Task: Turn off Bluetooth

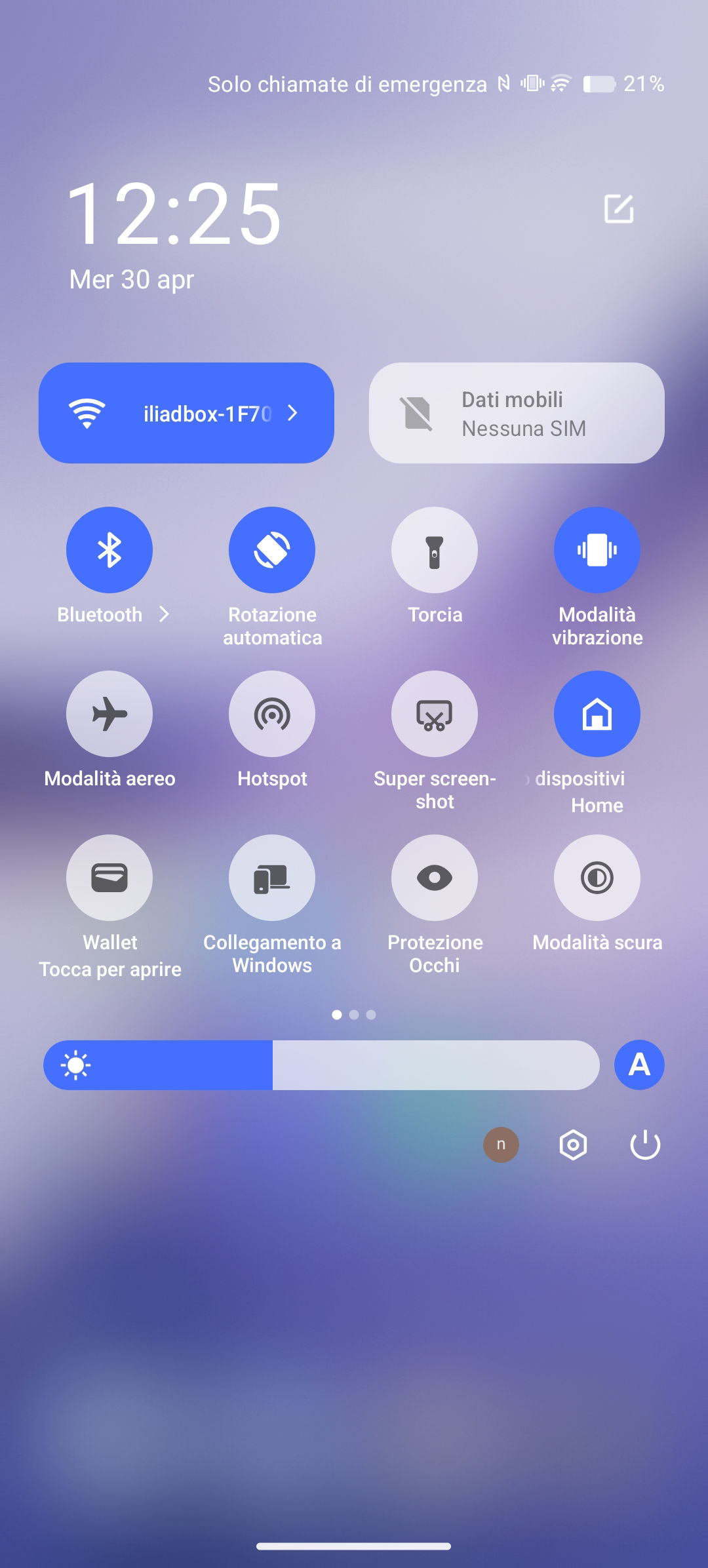Action: click(x=109, y=550)
